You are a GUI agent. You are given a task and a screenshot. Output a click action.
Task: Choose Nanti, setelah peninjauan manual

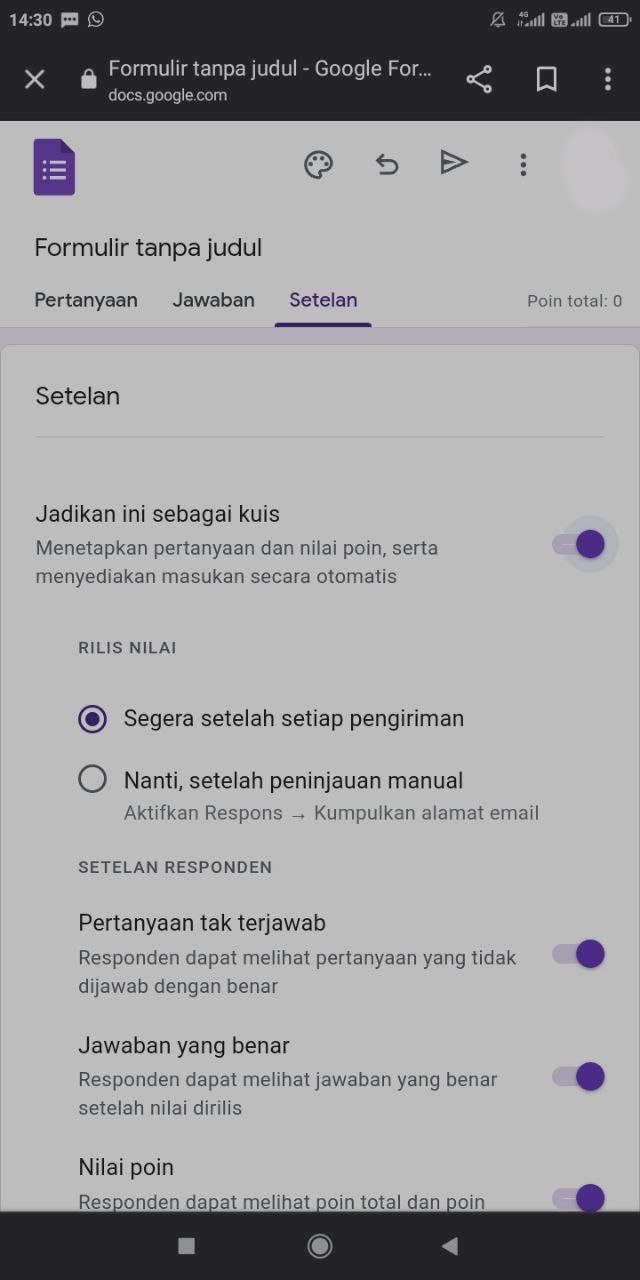click(x=93, y=779)
